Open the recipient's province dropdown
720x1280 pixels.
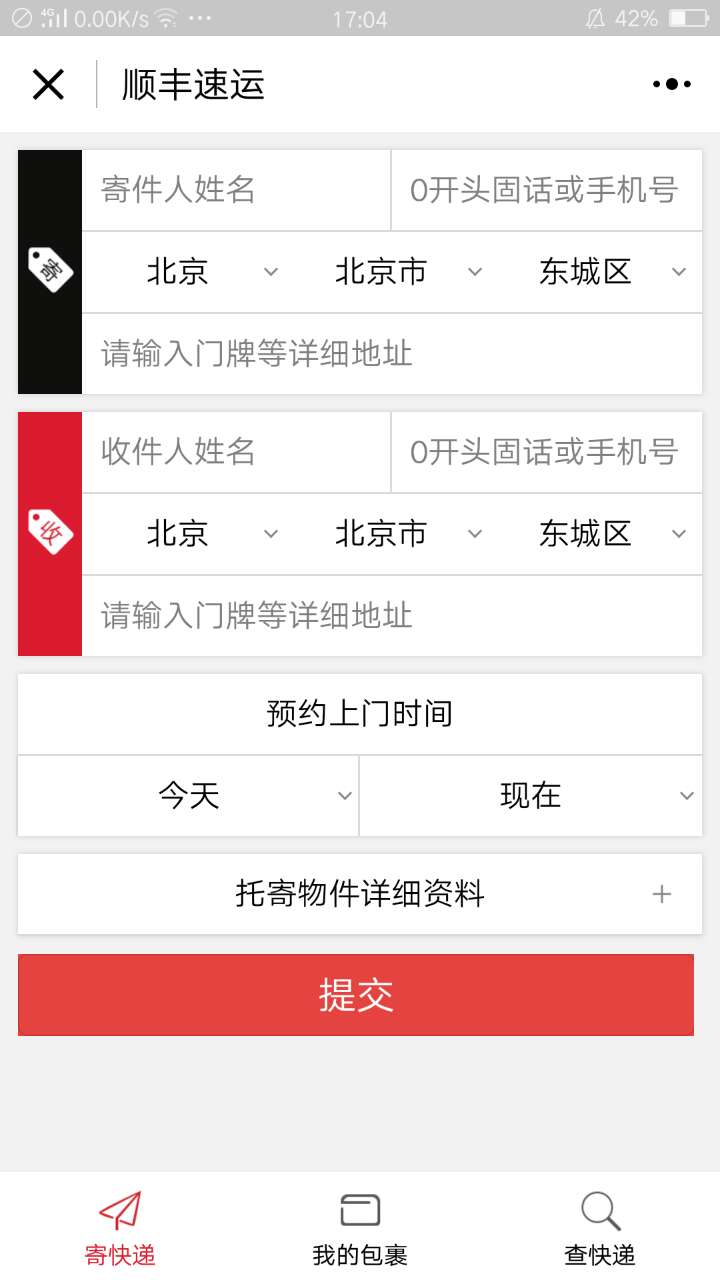click(186, 534)
